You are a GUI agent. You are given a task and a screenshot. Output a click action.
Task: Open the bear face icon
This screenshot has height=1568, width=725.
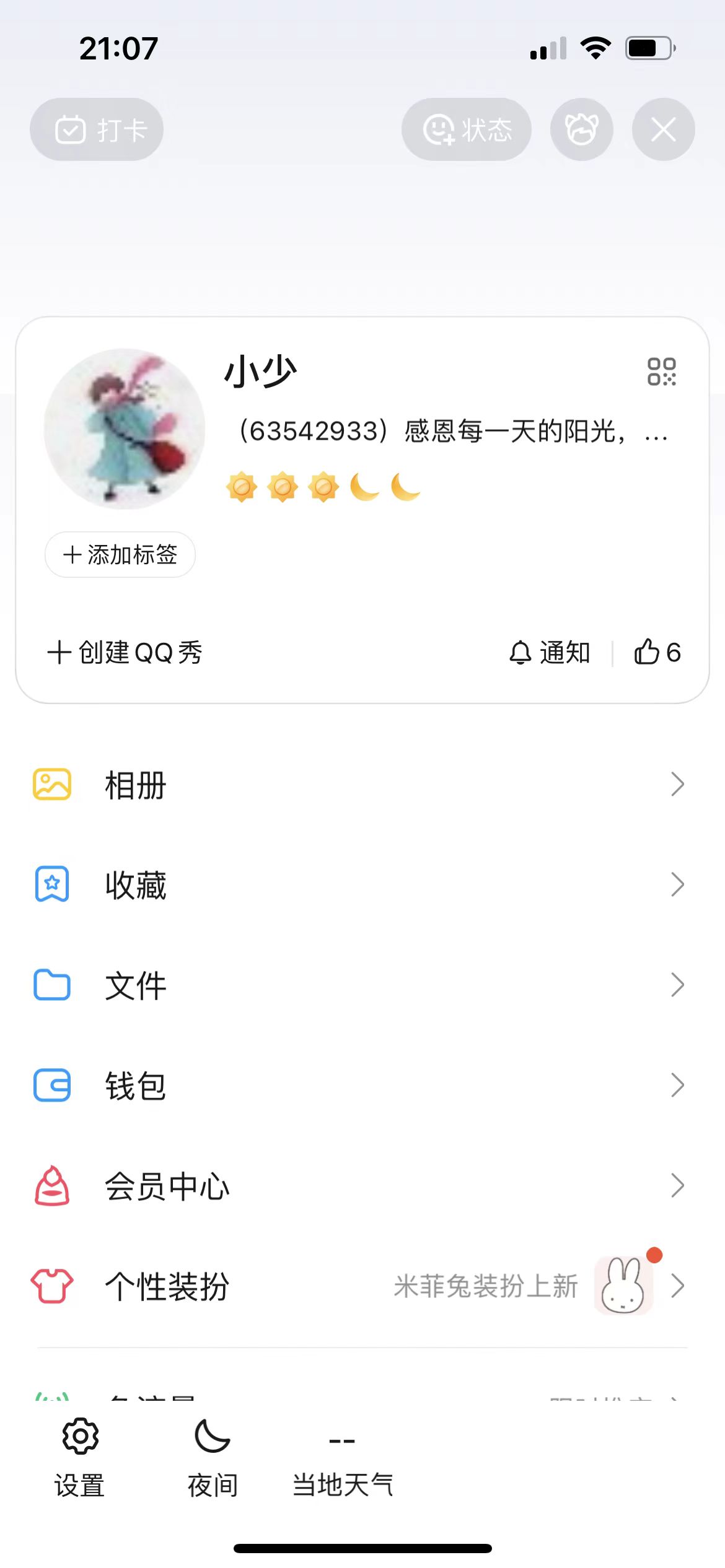581,130
